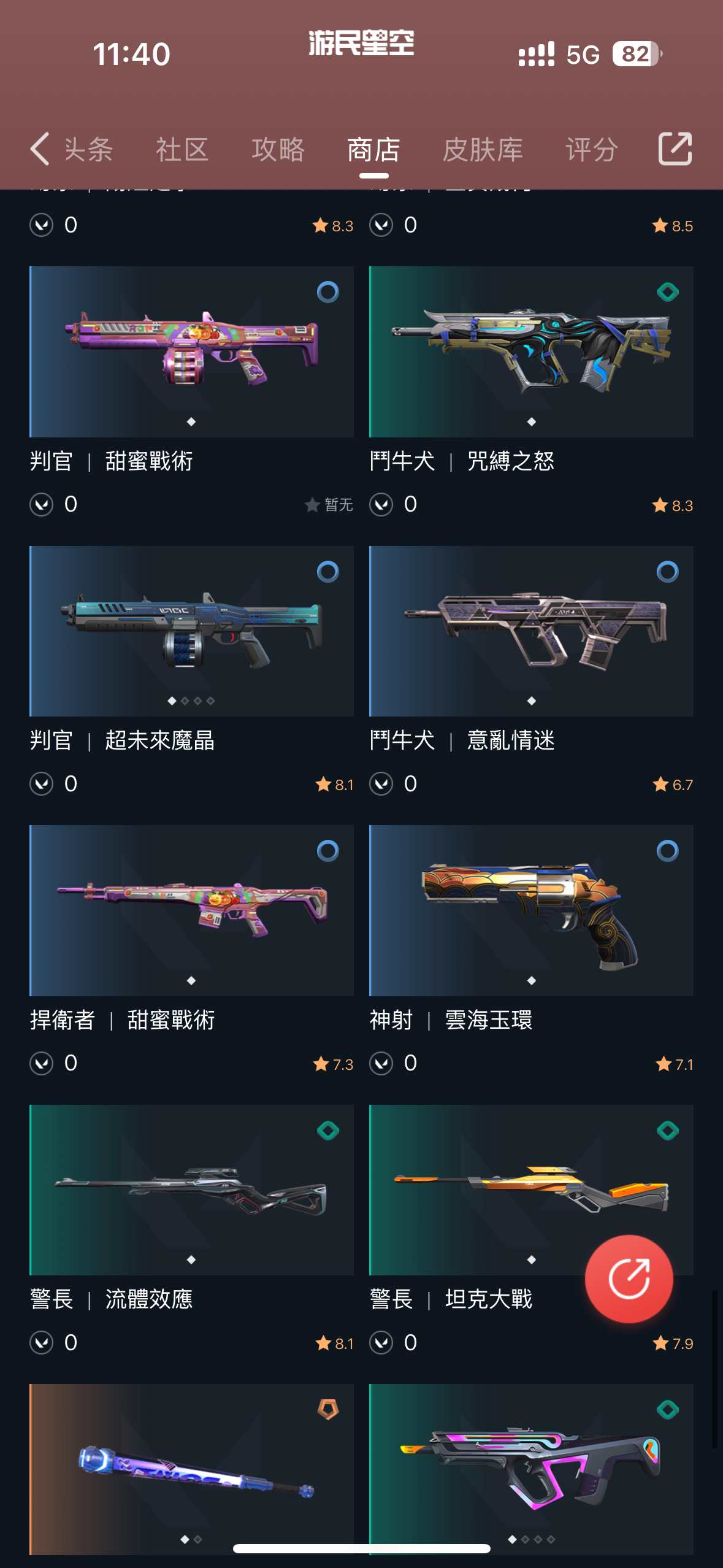Open 神射 雲海玉環 skin card
723x1568 pixels.
(531, 910)
